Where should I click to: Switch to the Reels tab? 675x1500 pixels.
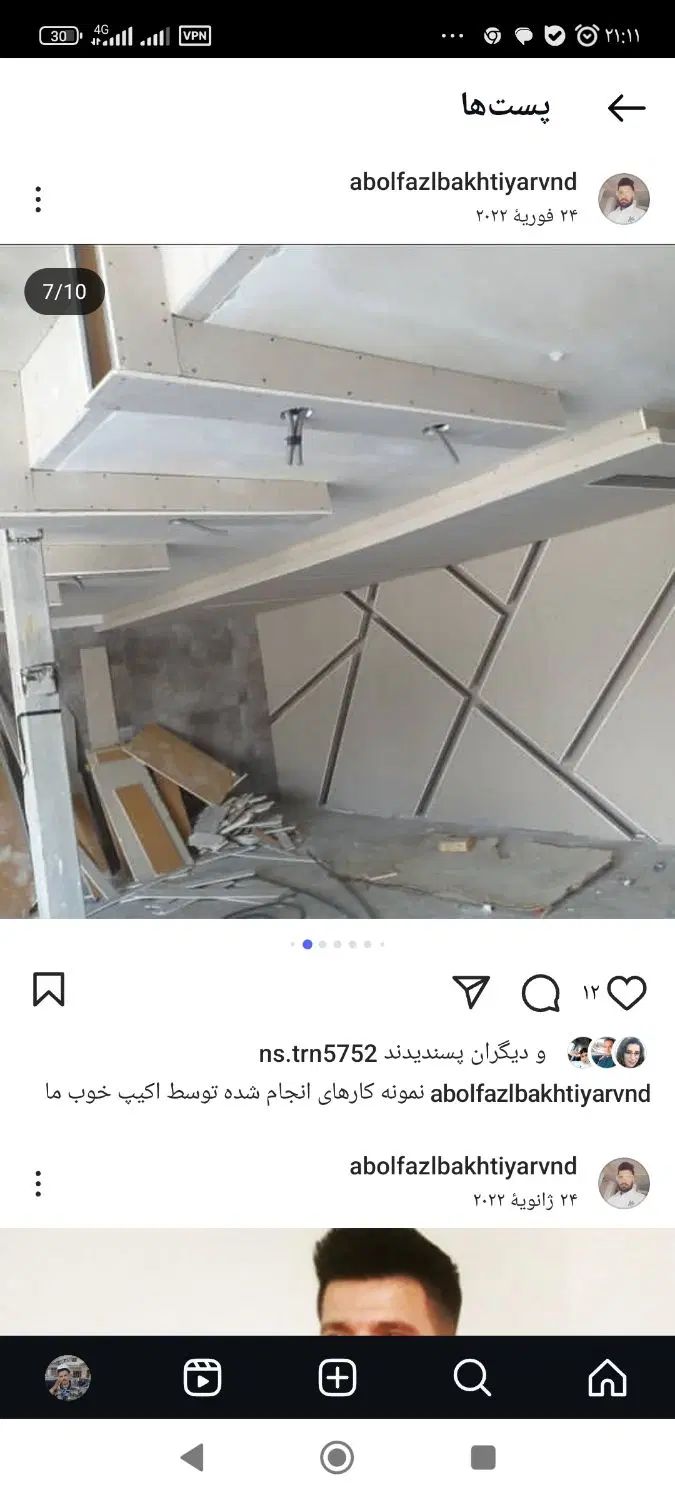pos(202,1378)
